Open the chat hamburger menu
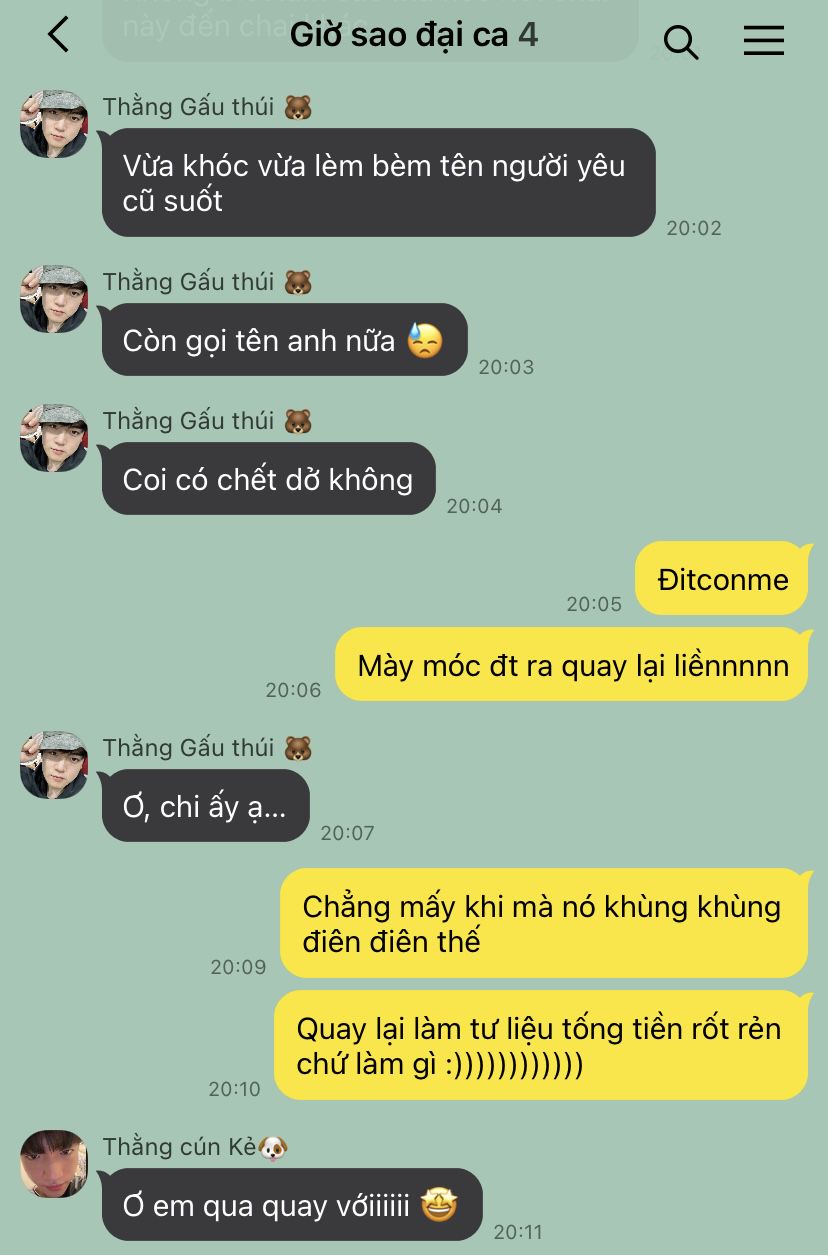 click(763, 40)
